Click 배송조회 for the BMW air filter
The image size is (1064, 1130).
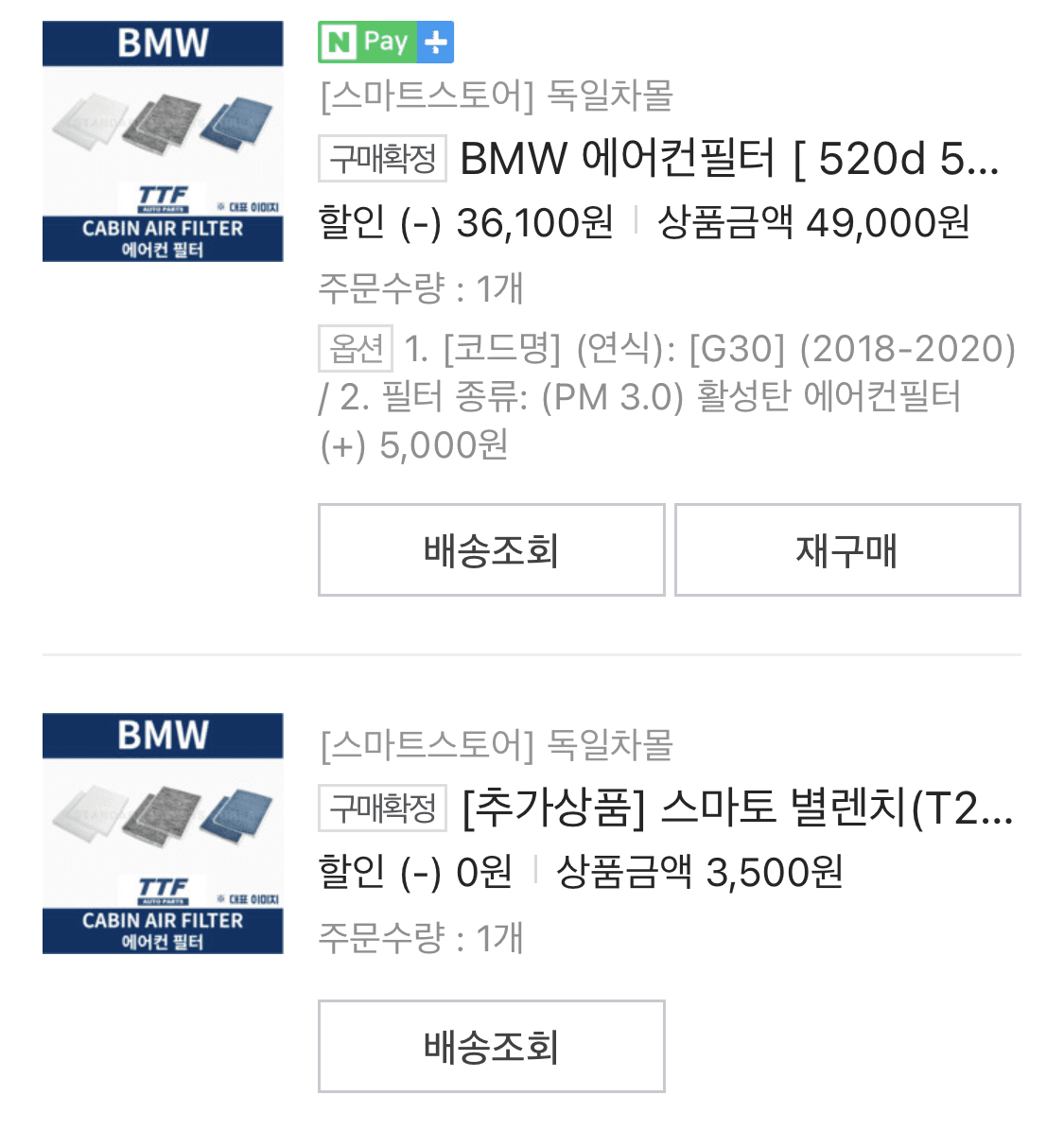click(x=492, y=549)
